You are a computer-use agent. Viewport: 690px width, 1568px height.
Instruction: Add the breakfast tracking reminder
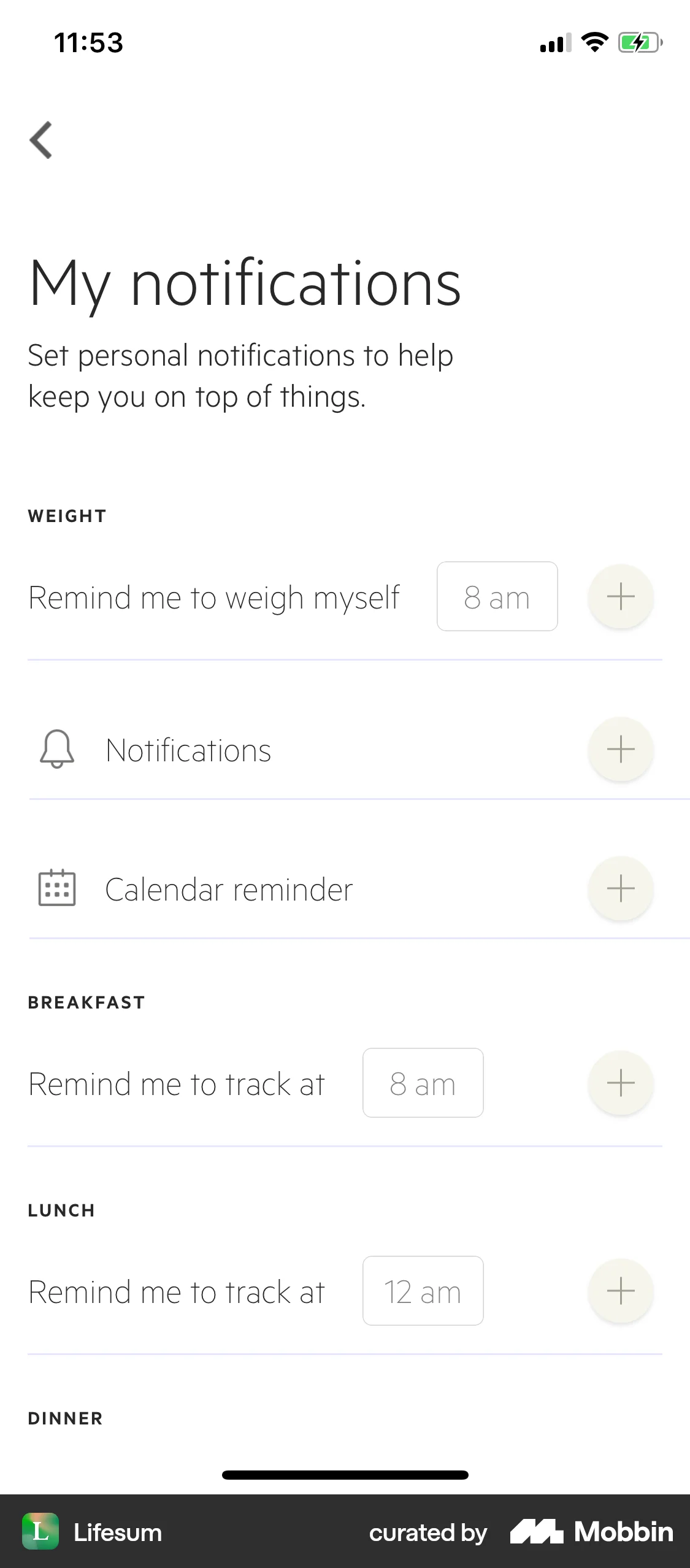(x=620, y=1083)
